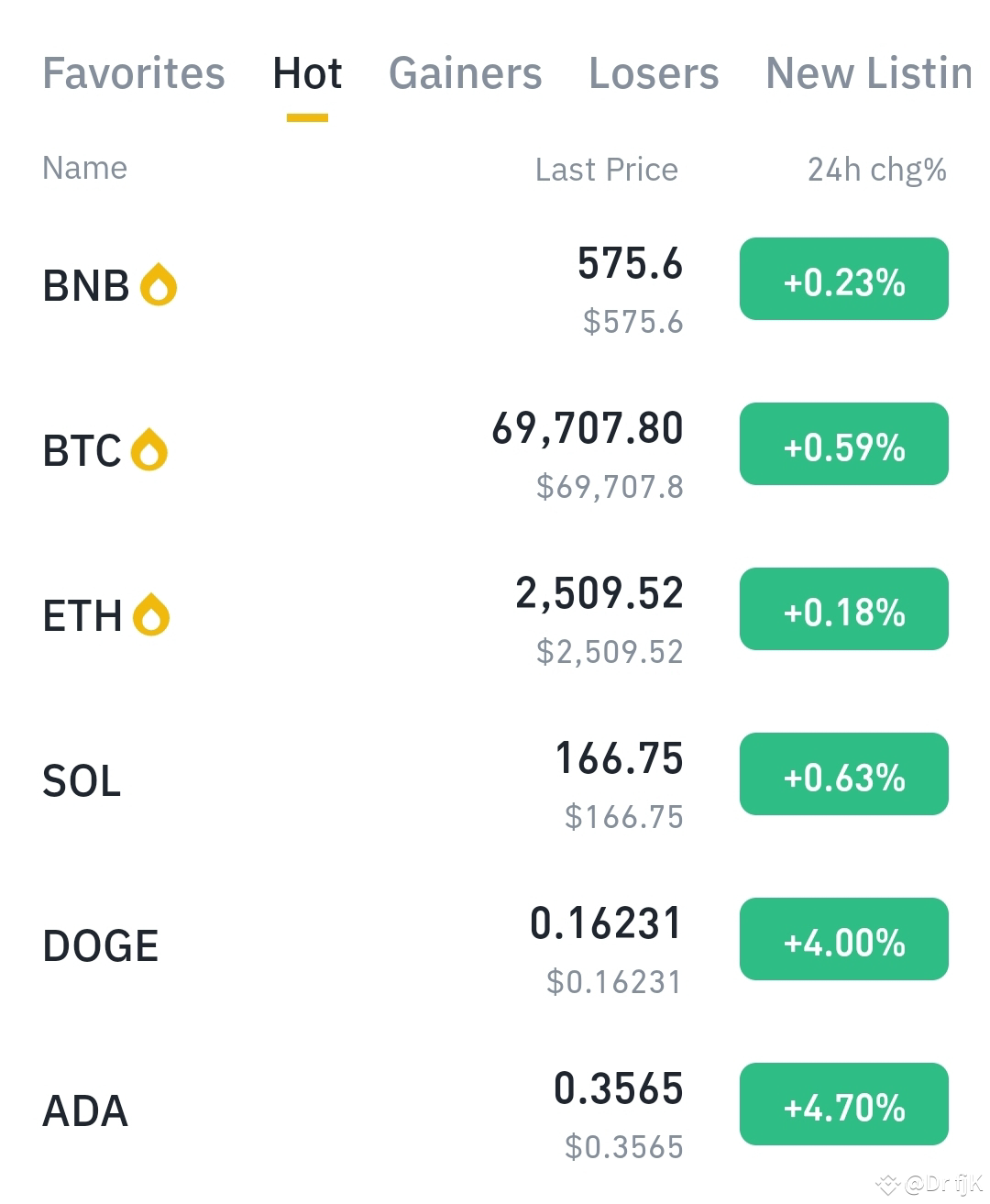
Task: Open the New Listing tab
Action: [x=868, y=73]
